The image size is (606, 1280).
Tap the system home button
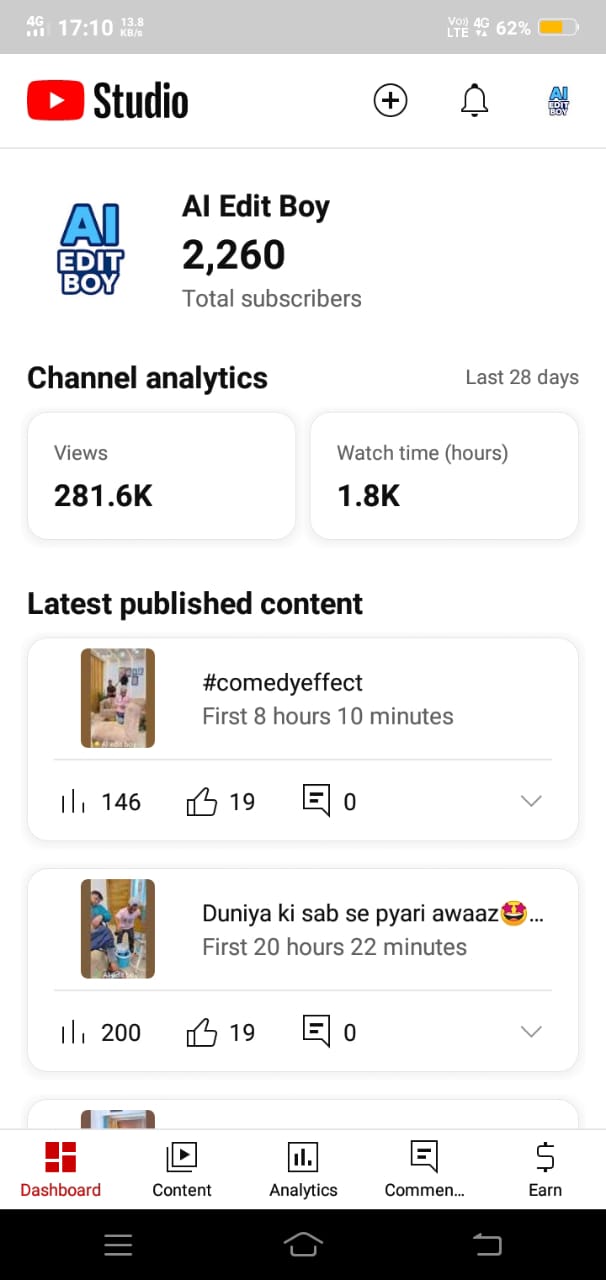point(303,1244)
